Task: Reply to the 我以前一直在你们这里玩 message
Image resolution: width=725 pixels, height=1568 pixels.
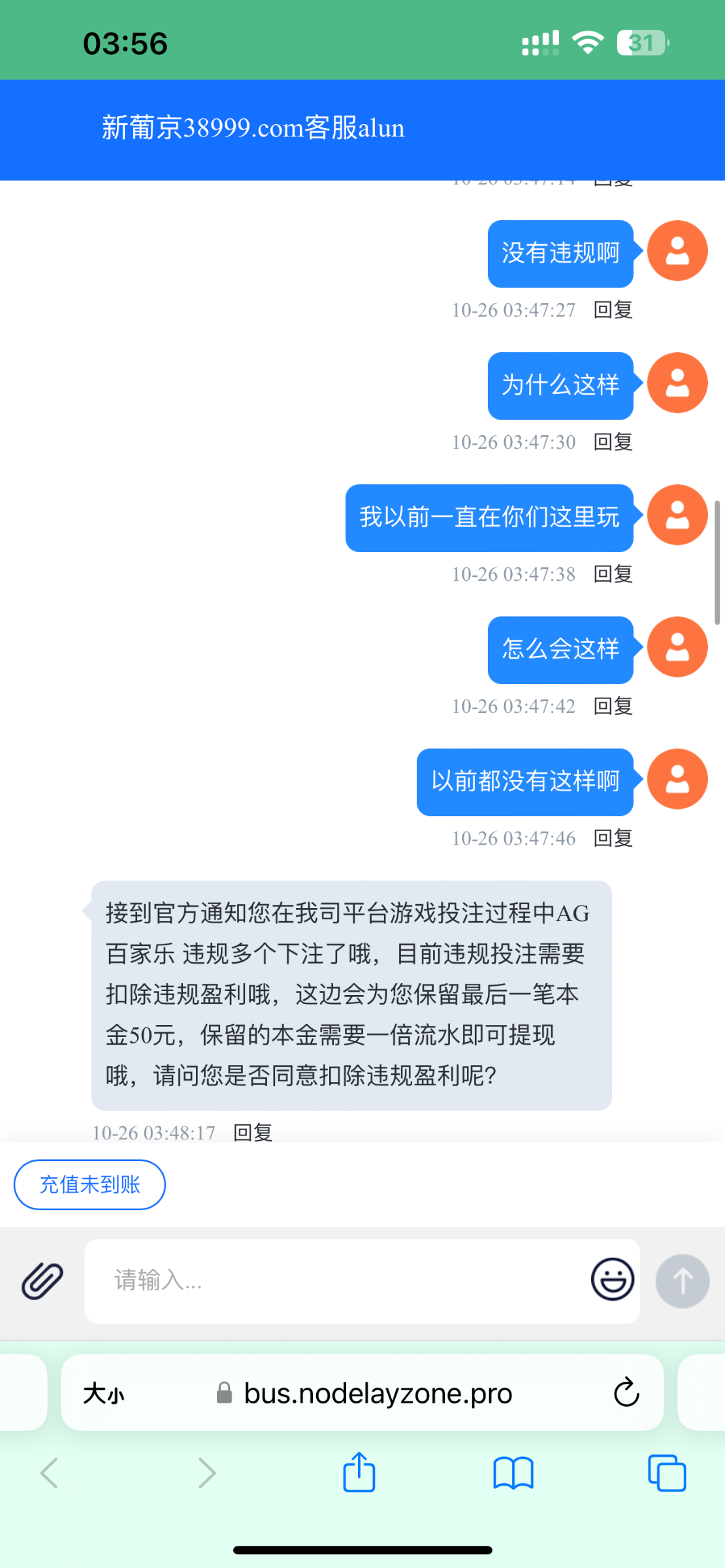Action: tap(613, 574)
